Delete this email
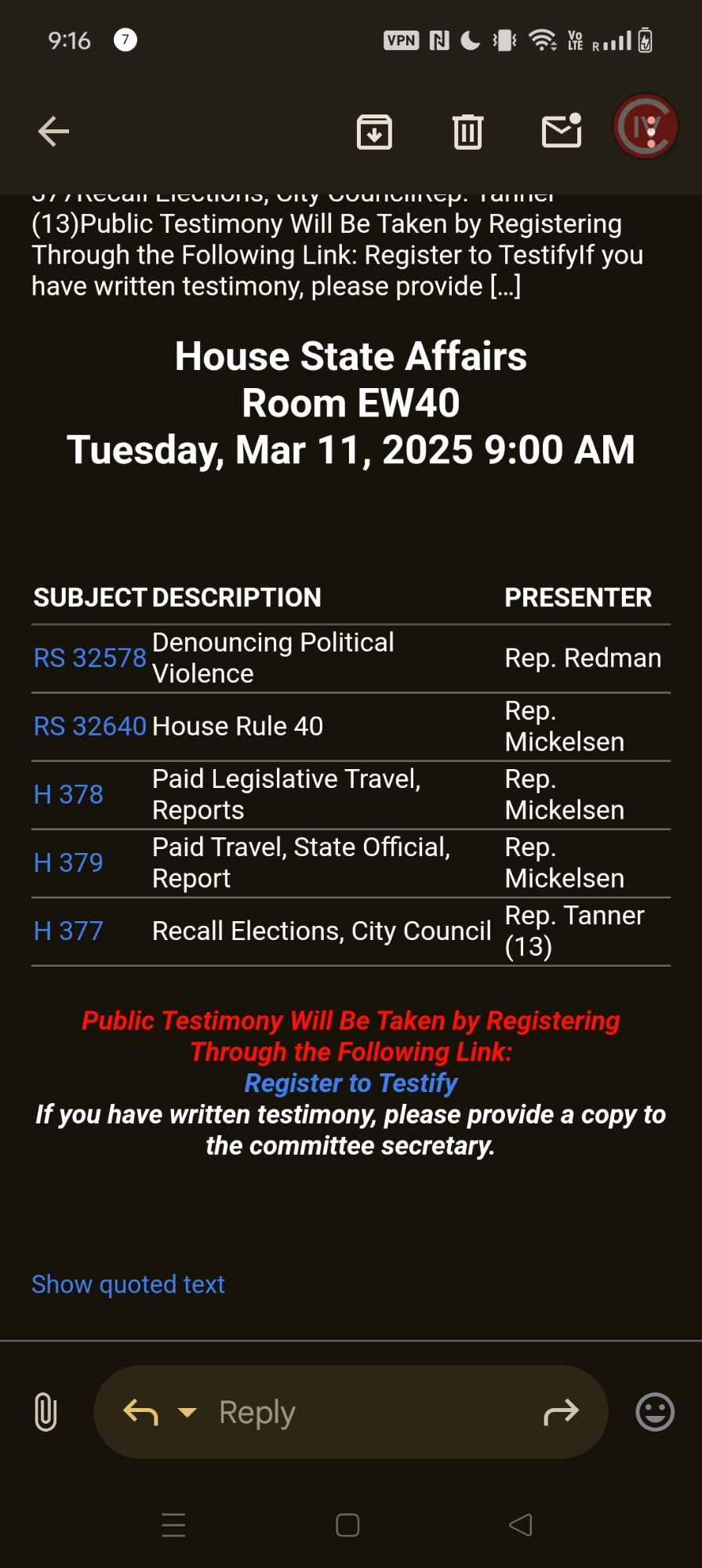The width and height of the screenshot is (702, 1568). [467, 131]
